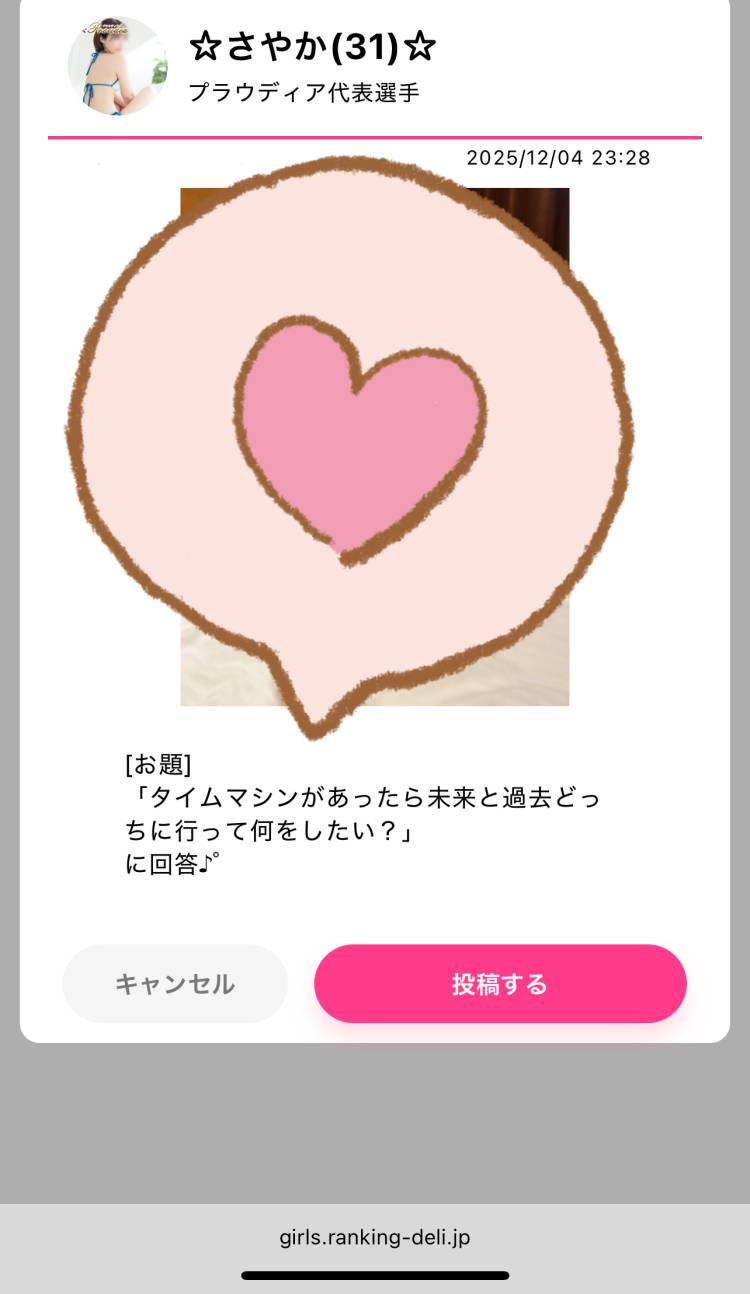Cancel posting with the キャンセル button

175,983
